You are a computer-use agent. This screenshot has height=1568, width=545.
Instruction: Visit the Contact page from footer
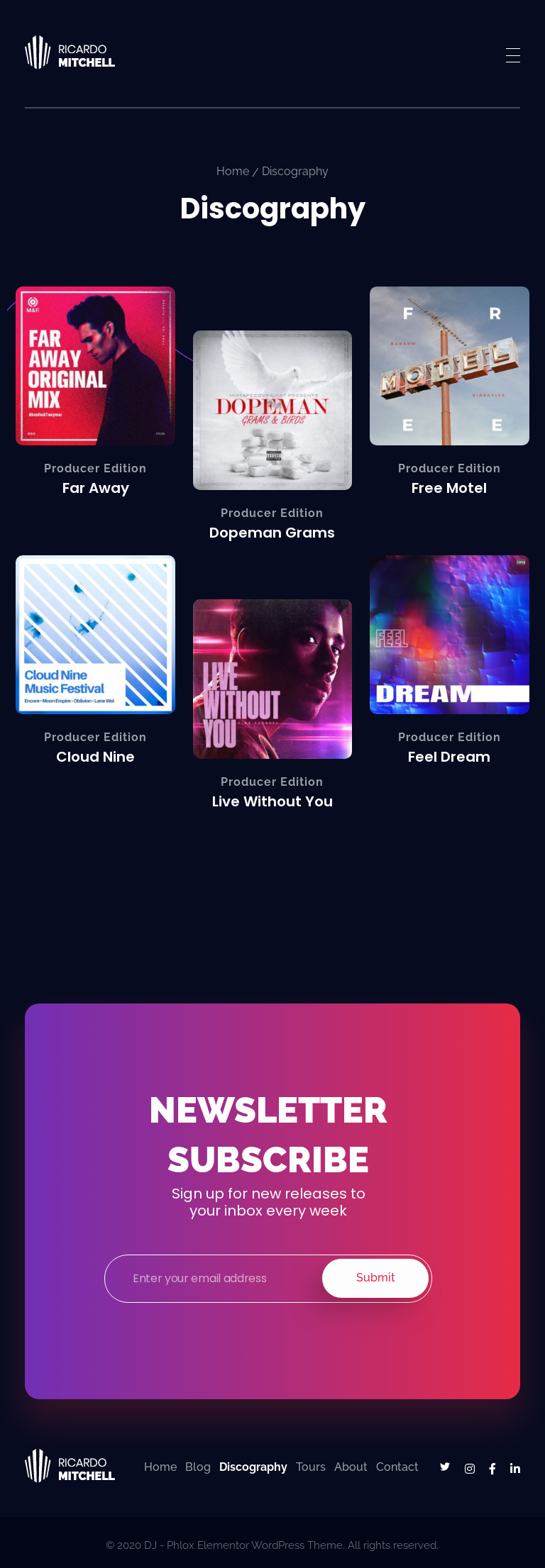(x=397, y=1467)
